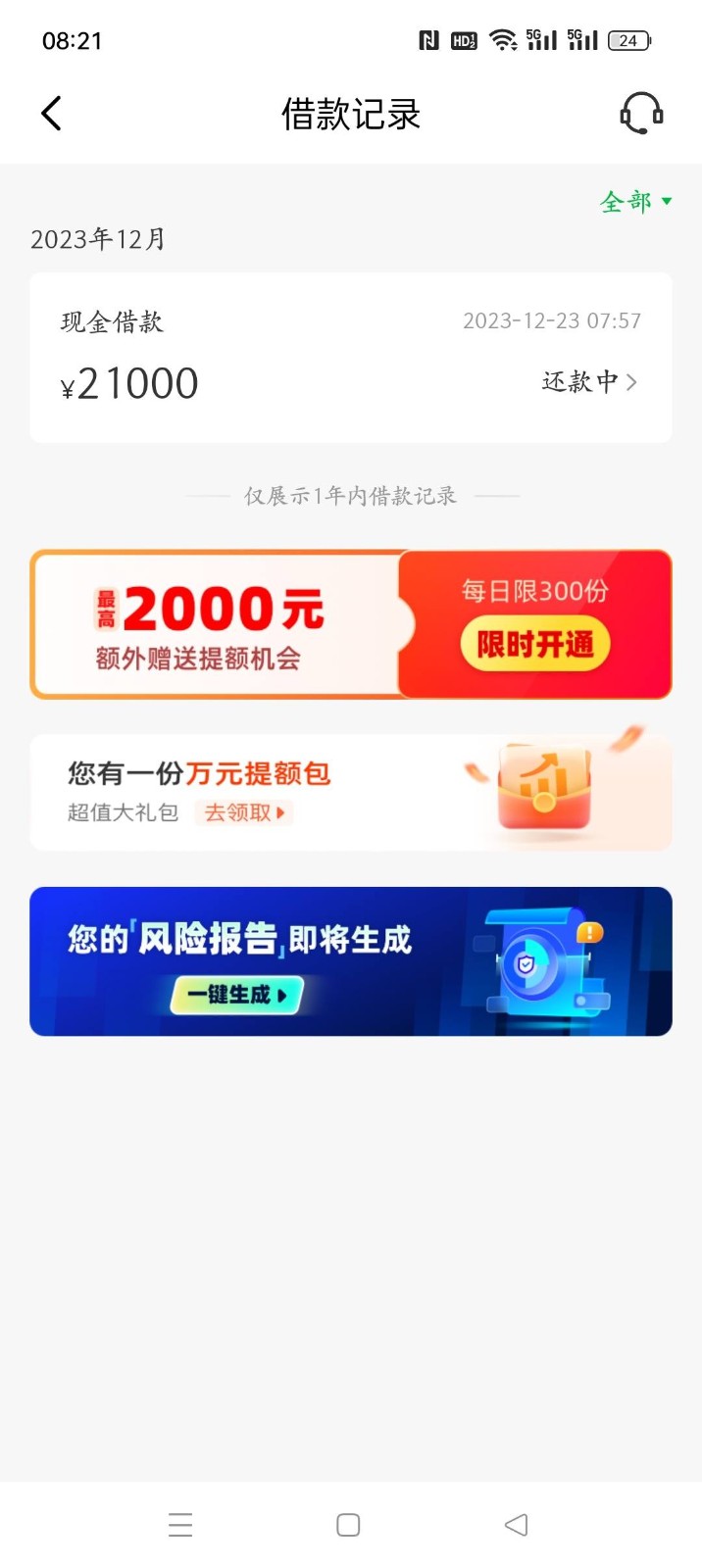
Task: Open customer service headset icon
Action: pos(641,114)
